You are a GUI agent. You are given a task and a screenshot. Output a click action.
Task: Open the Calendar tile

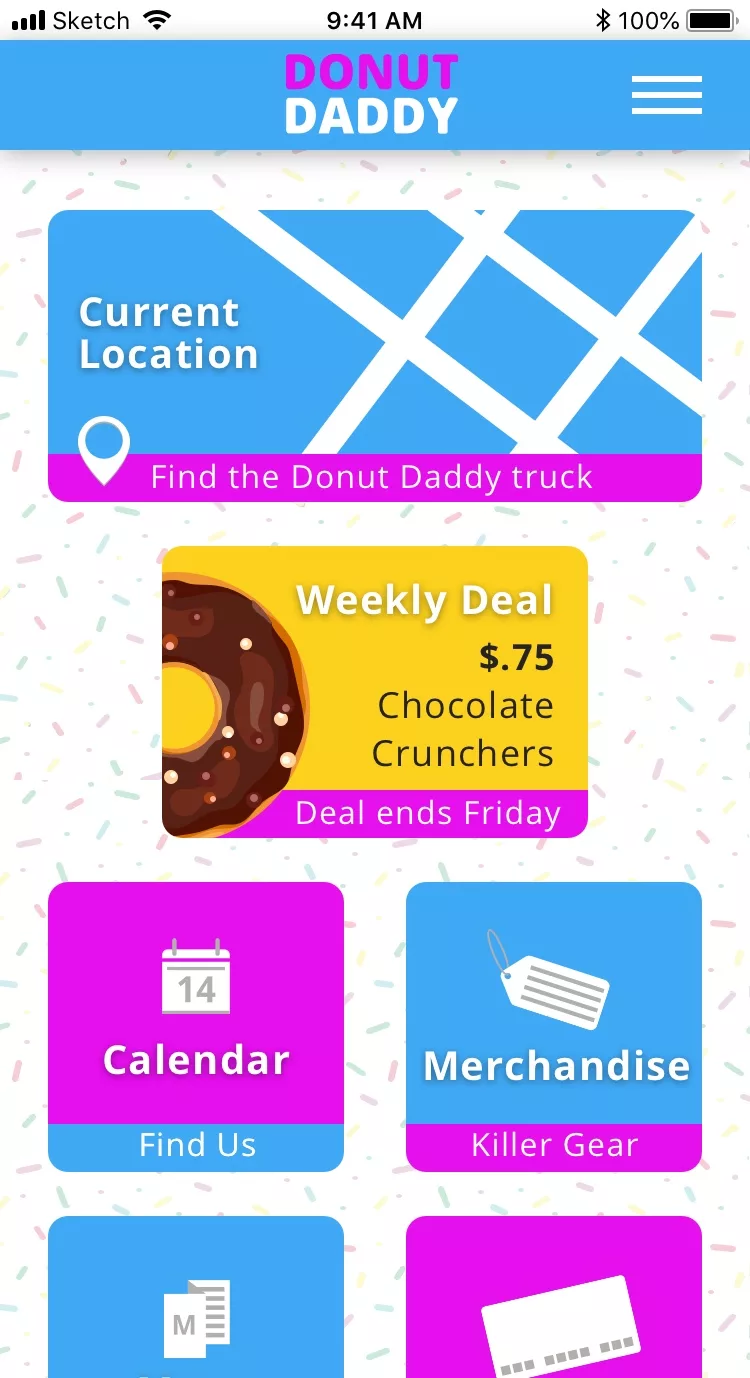[196, 1026]
